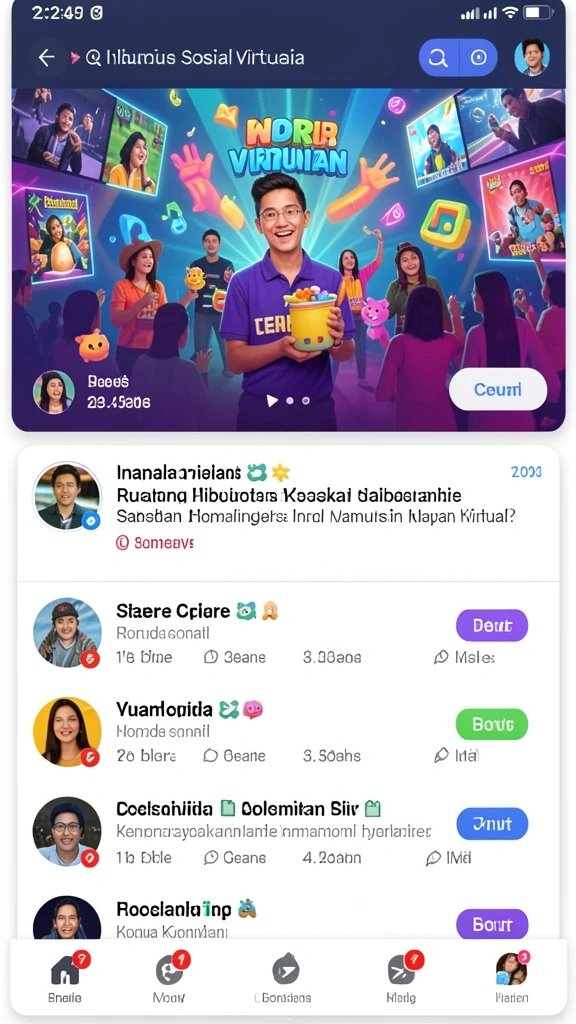576x1024 pixels.
Task: Tap the purple Deut button for Slaere Cplare
Action: (x=492, y=626)
